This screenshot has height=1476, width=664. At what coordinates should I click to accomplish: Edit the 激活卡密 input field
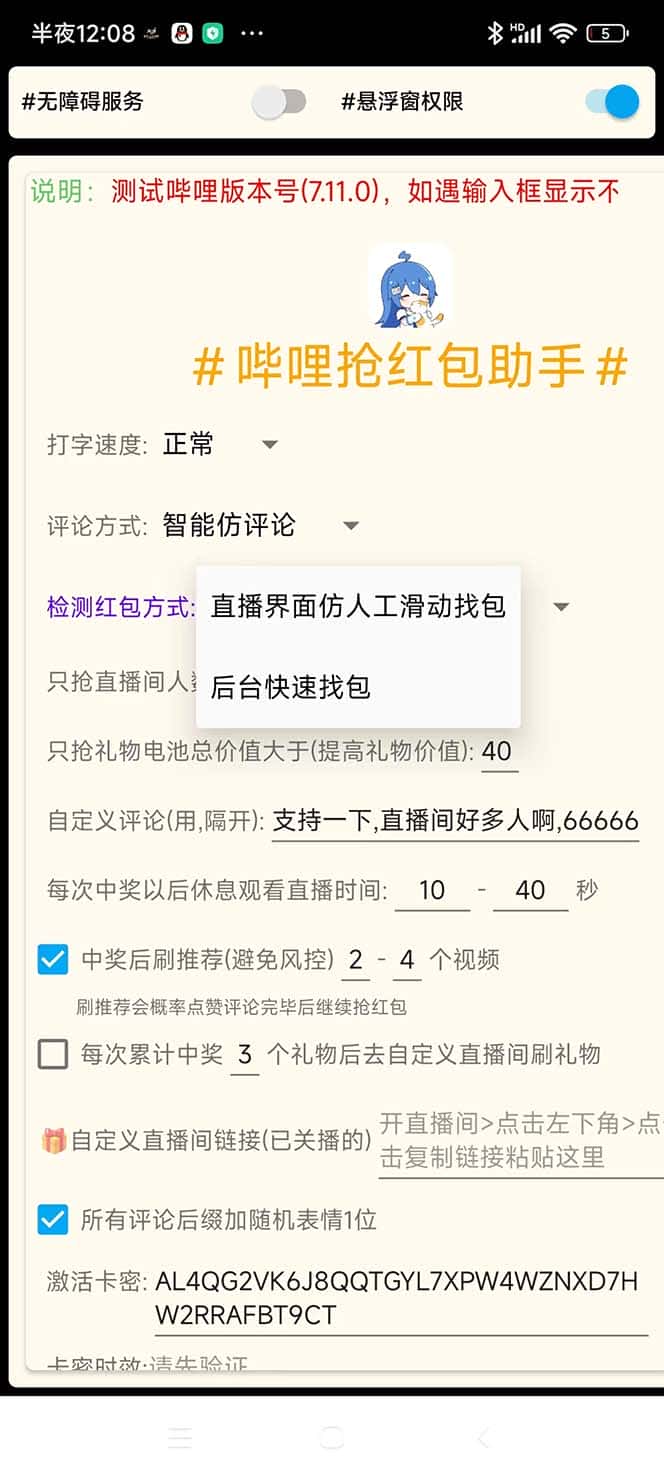tap(400, 1299)
